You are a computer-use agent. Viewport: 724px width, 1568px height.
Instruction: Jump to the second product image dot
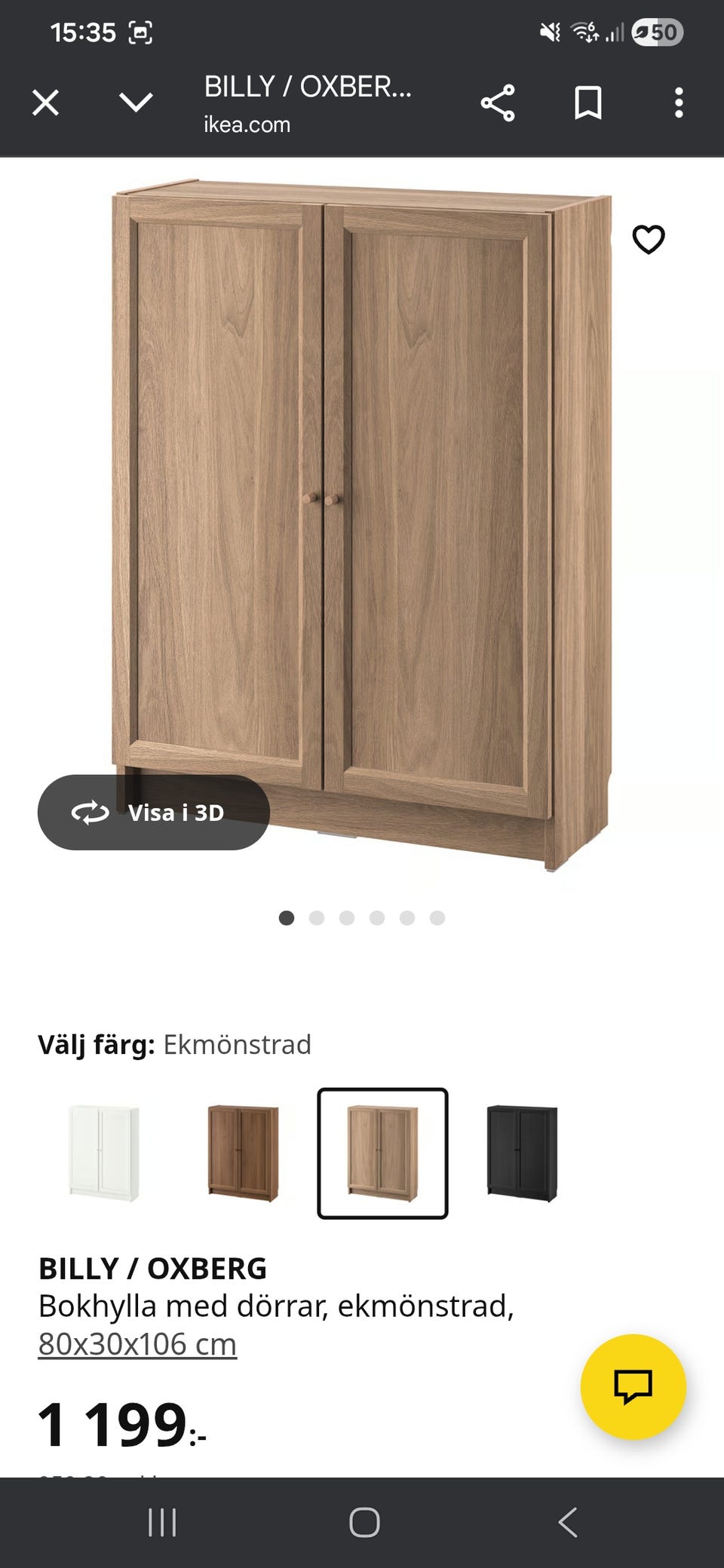[317, 917]
